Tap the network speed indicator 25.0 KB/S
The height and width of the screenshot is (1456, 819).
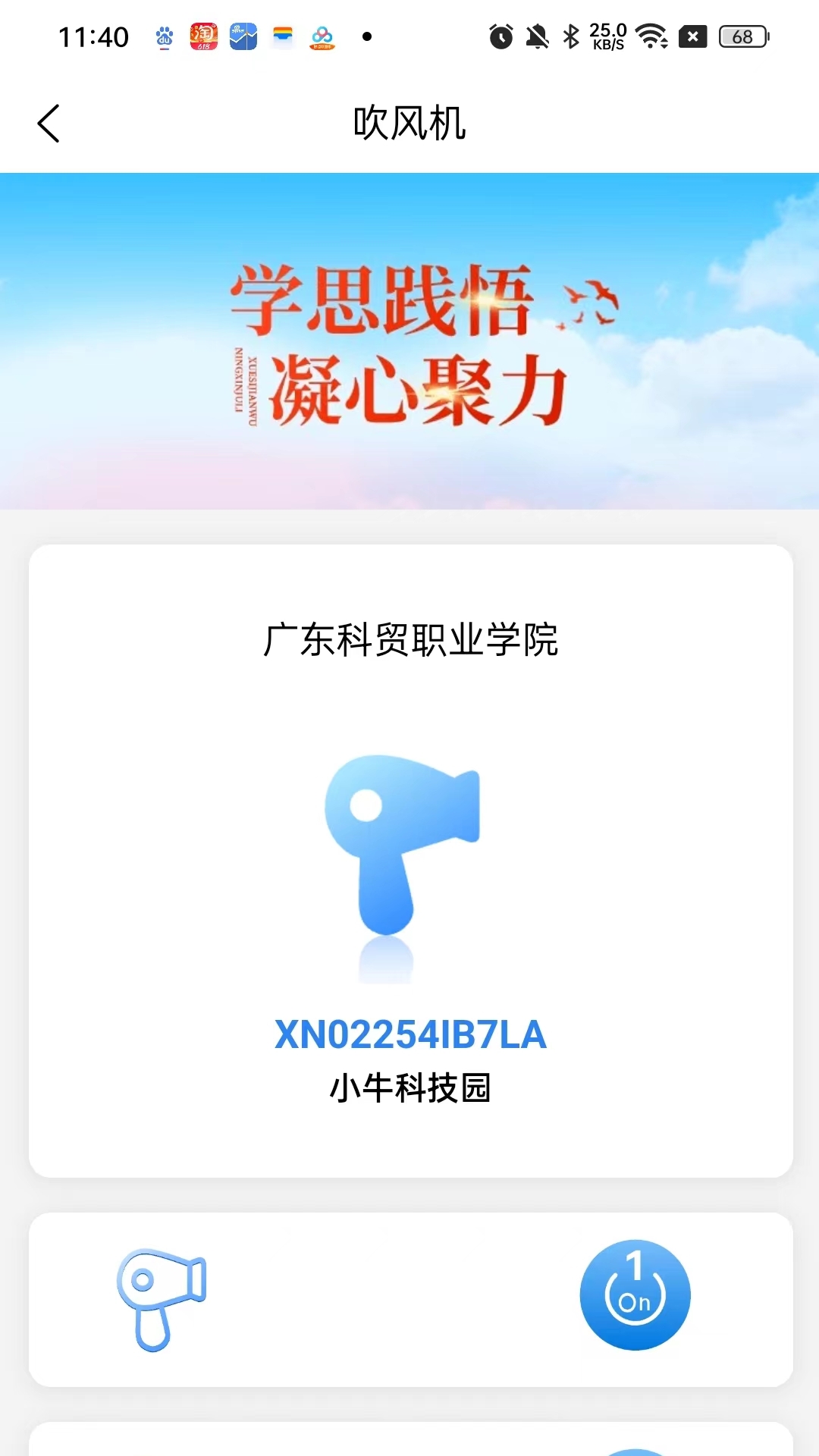click(606, 34)
